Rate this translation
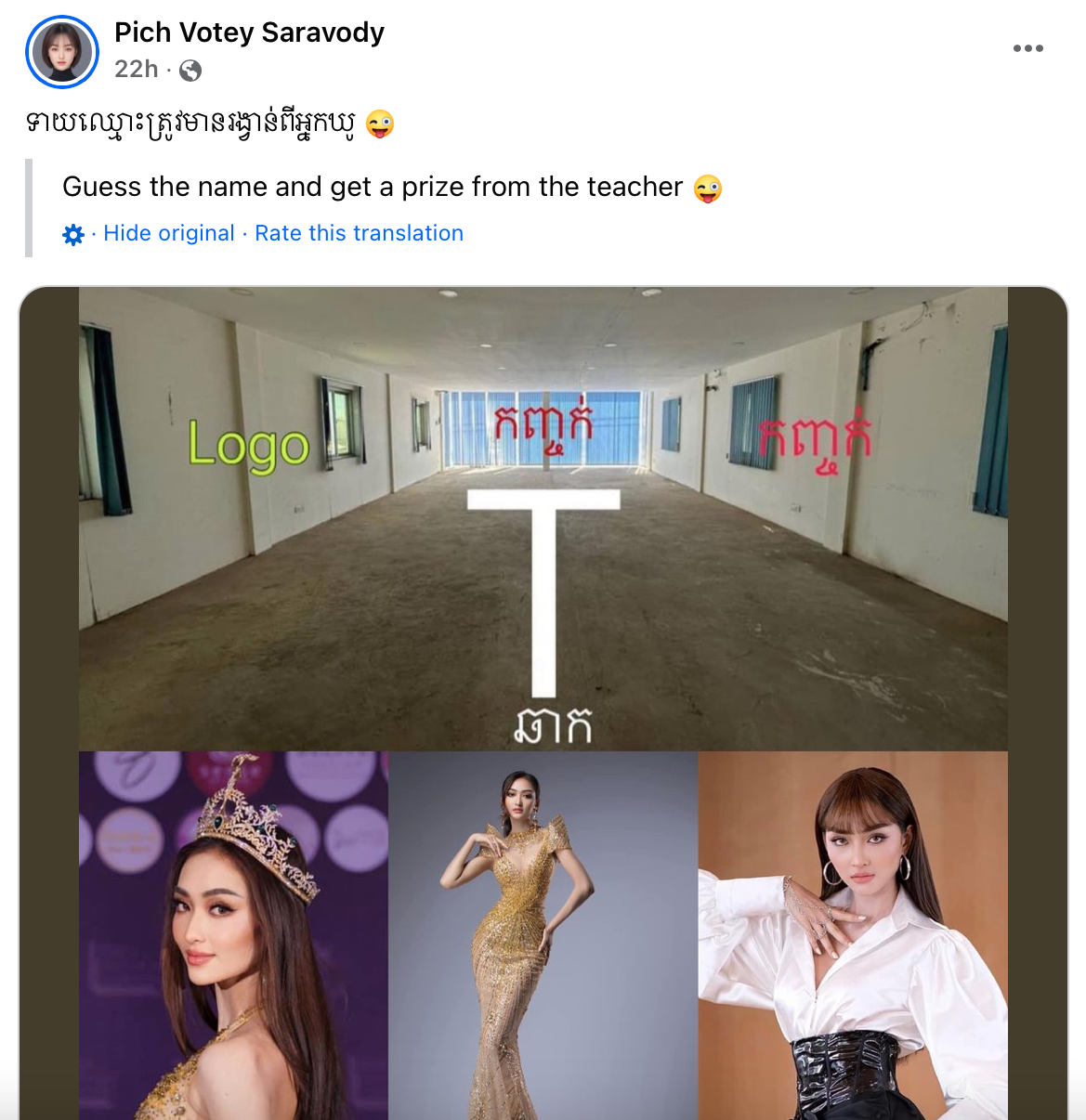 pyautogui.click(x=359, y=233)
